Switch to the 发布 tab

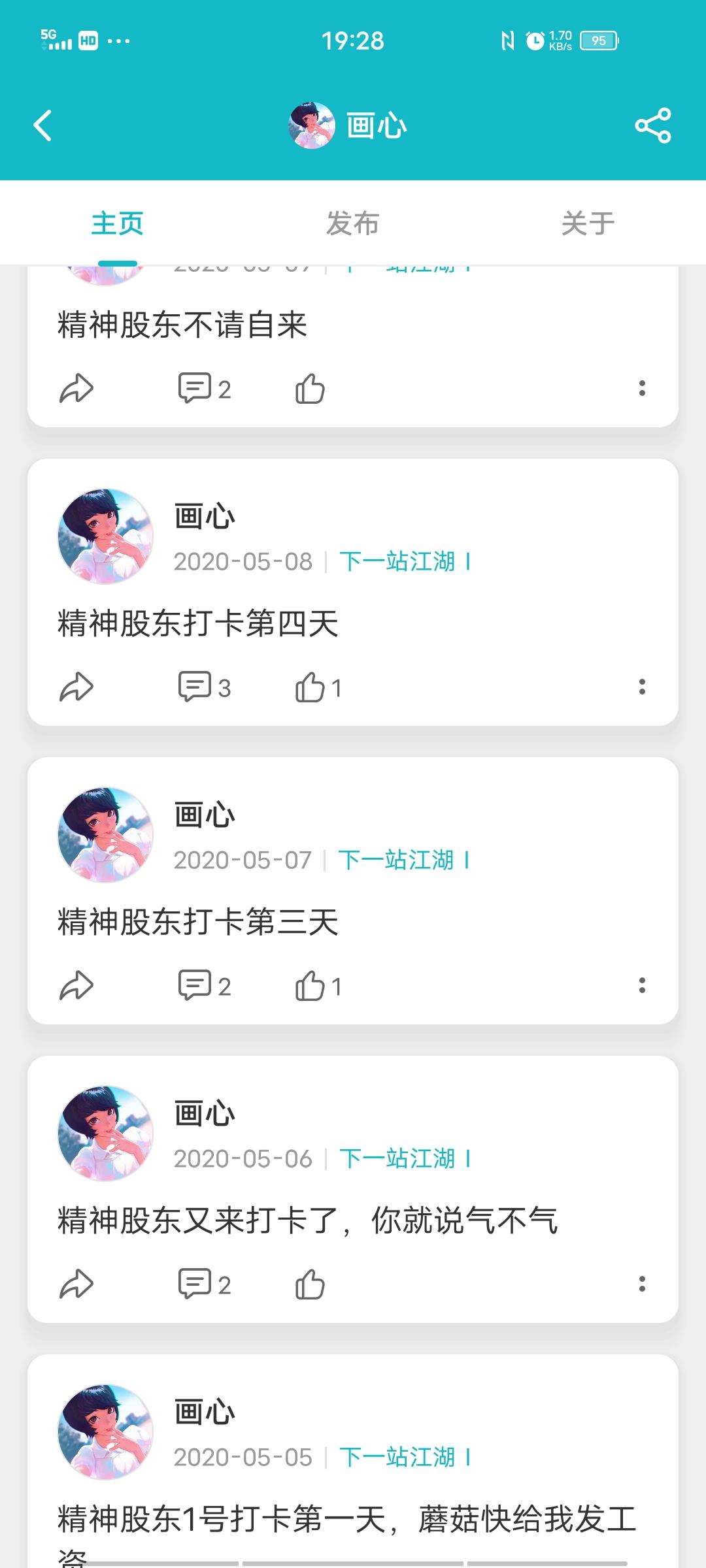point(352,223)
